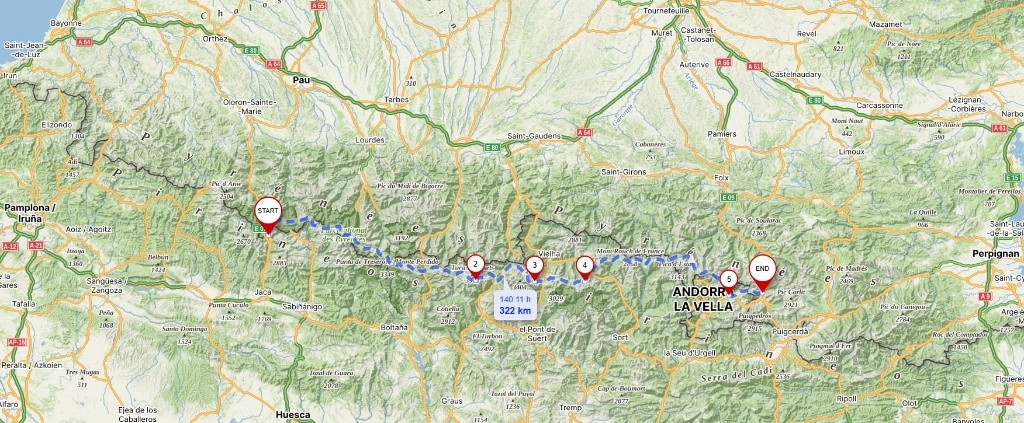Image resolution: width=1024 pixels, height=423 pixels.
Task: Tap the START waypoint marker
Action: (x=267, y=211)
